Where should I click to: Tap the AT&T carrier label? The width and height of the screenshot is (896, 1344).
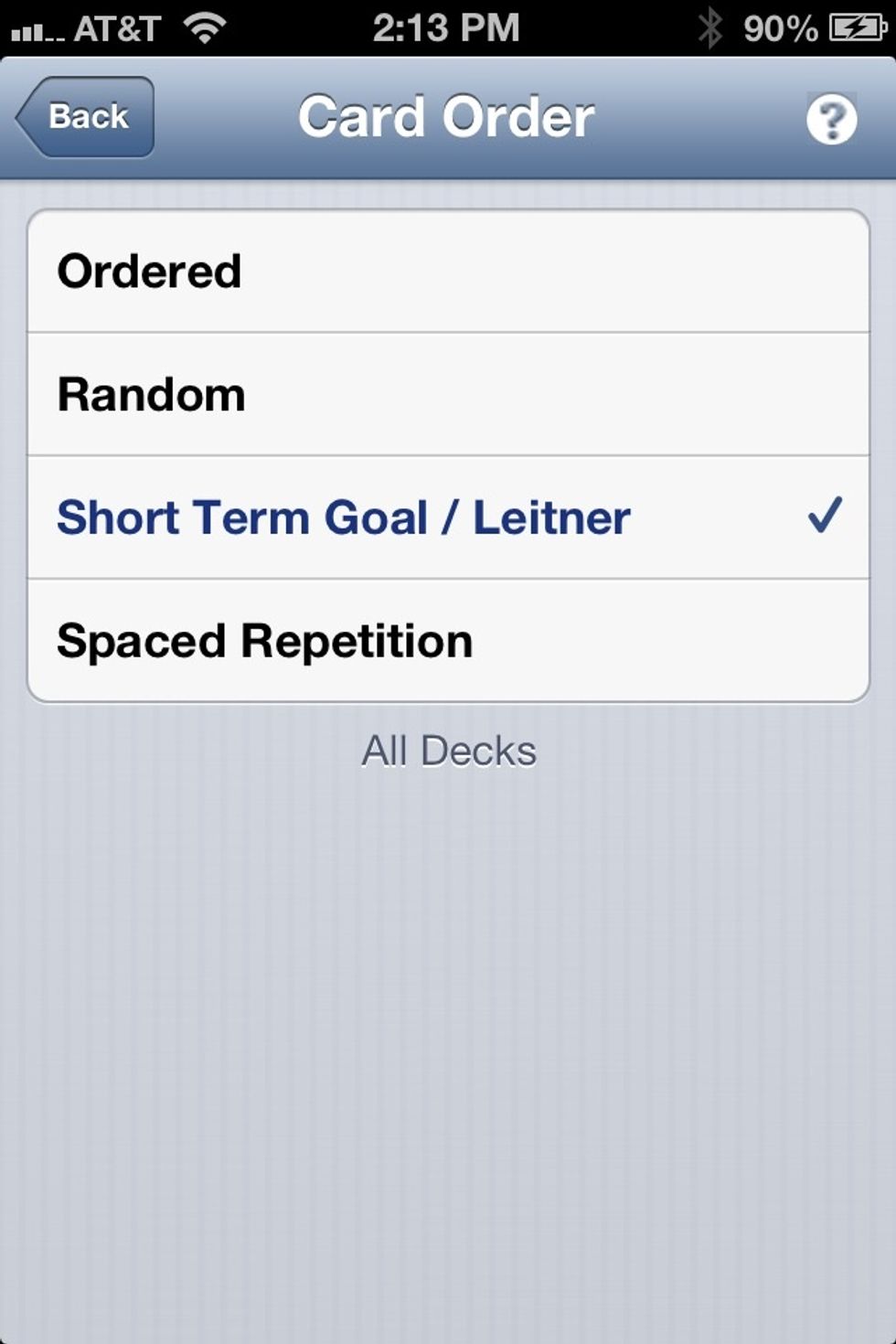click(117, 26)
